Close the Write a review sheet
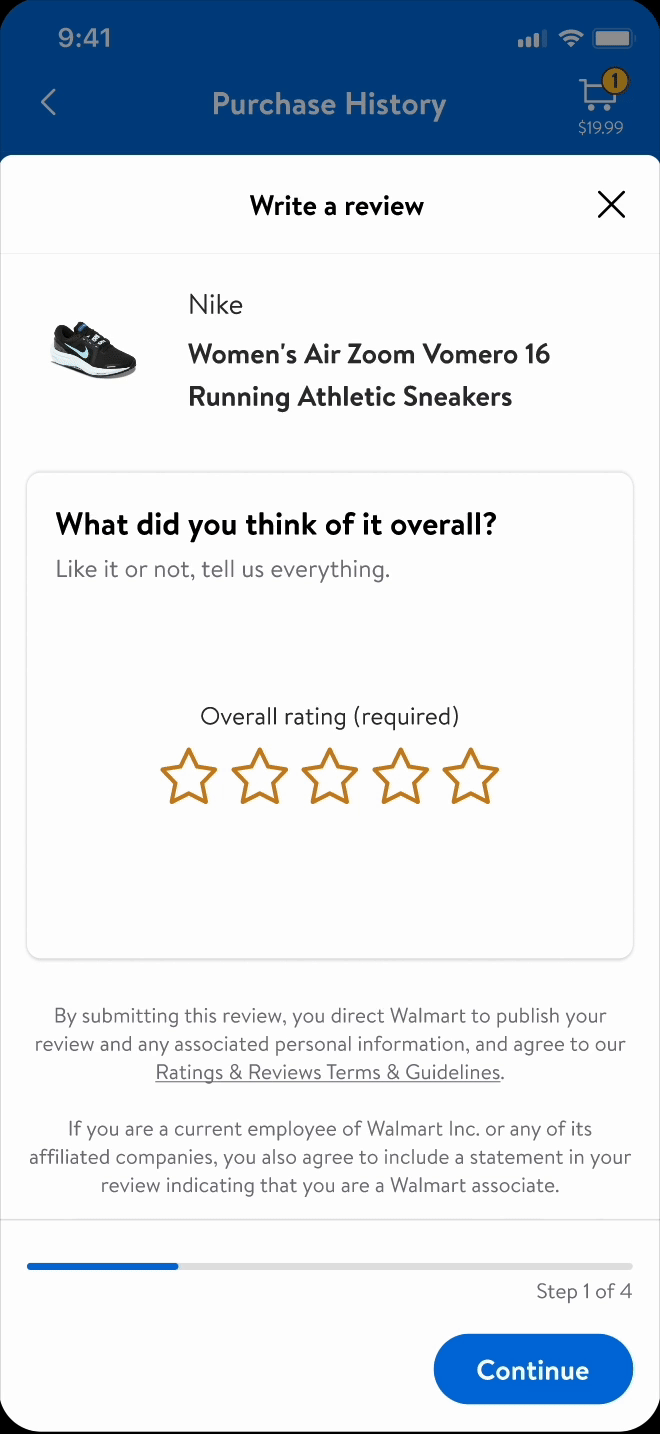This screenshot has width=660, height=1434. pos(611,205)
